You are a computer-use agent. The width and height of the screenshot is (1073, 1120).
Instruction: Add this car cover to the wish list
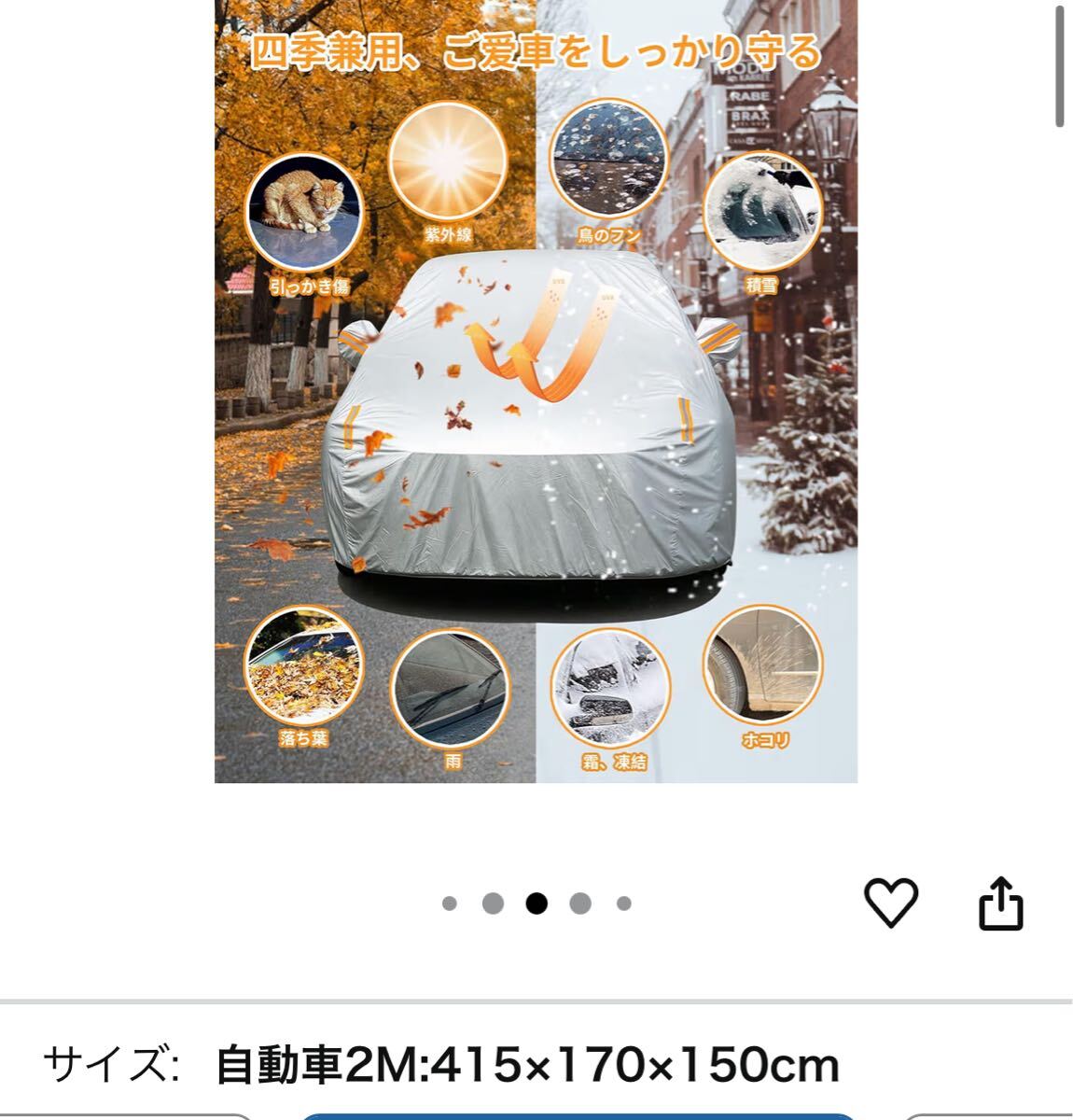click(891, 903)
